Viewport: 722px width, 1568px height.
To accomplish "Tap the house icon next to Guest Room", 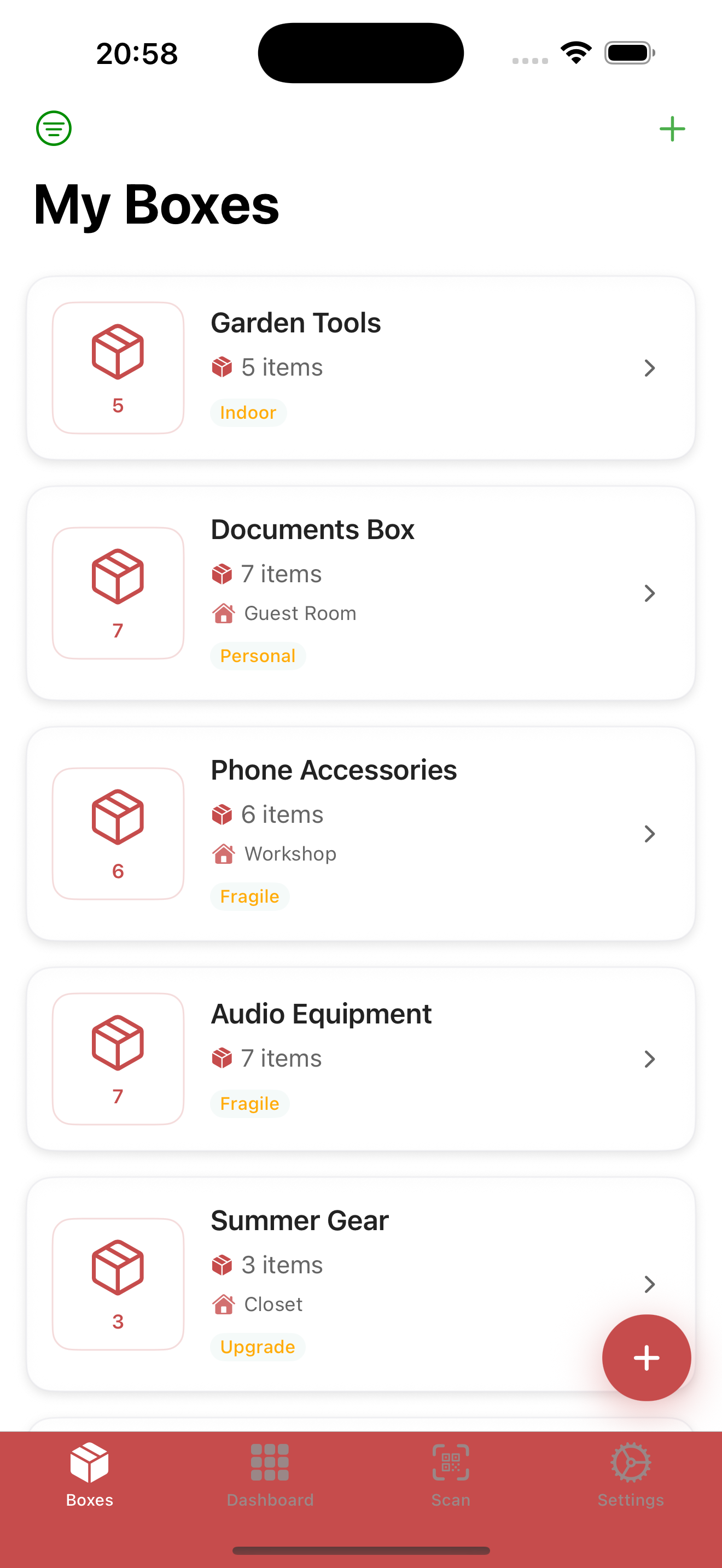I will click(x=223, y=613).
